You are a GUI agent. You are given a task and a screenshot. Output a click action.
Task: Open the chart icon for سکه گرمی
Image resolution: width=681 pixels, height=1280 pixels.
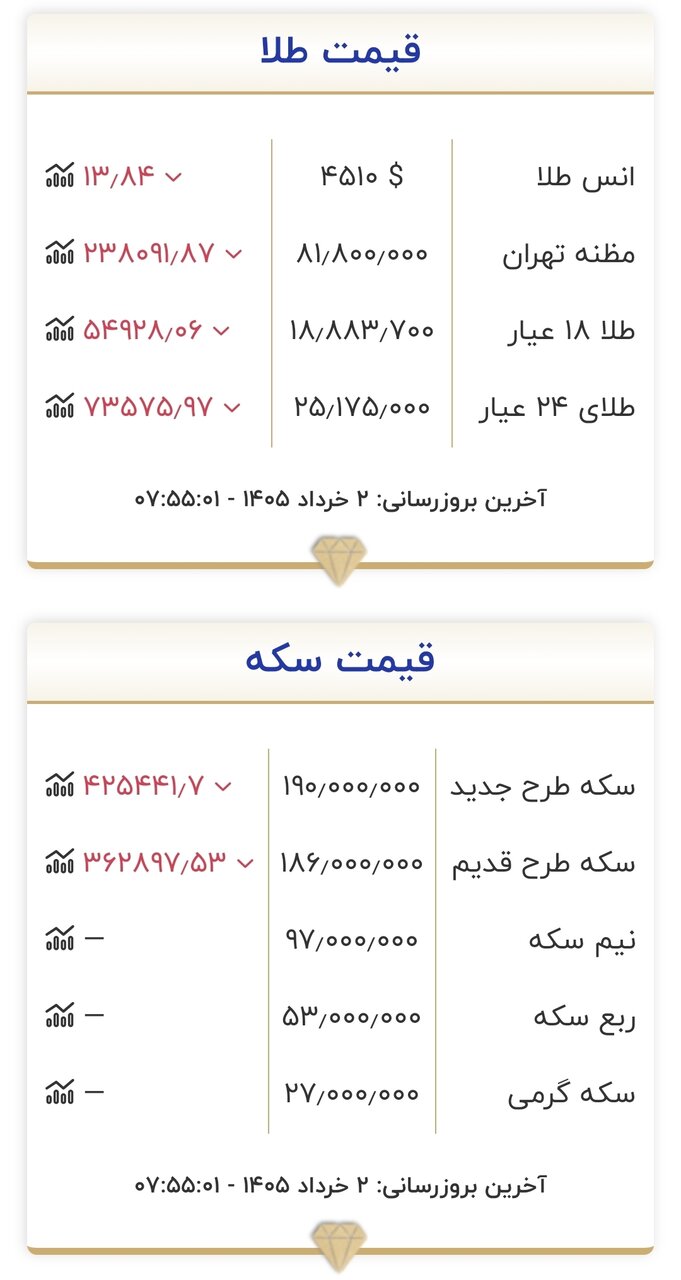(x=60, y=1093)
